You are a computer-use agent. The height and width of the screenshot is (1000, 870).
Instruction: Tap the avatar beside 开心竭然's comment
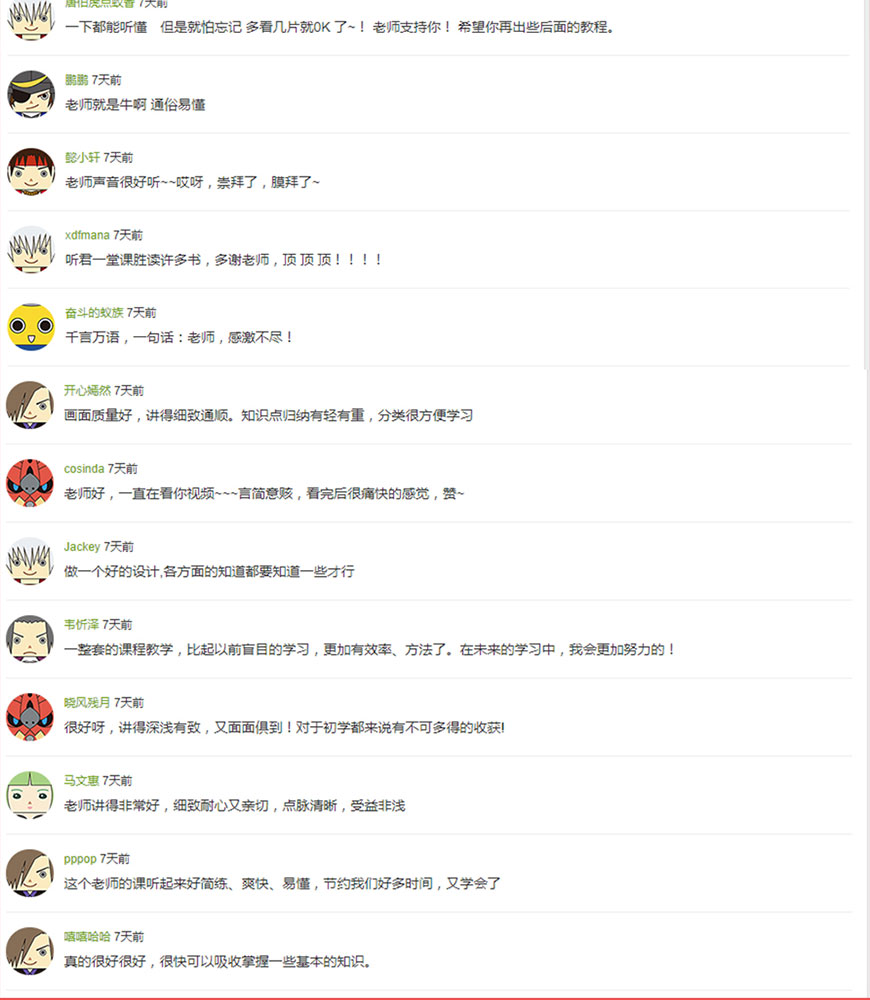pyautogui.click(x=31, y=405)
